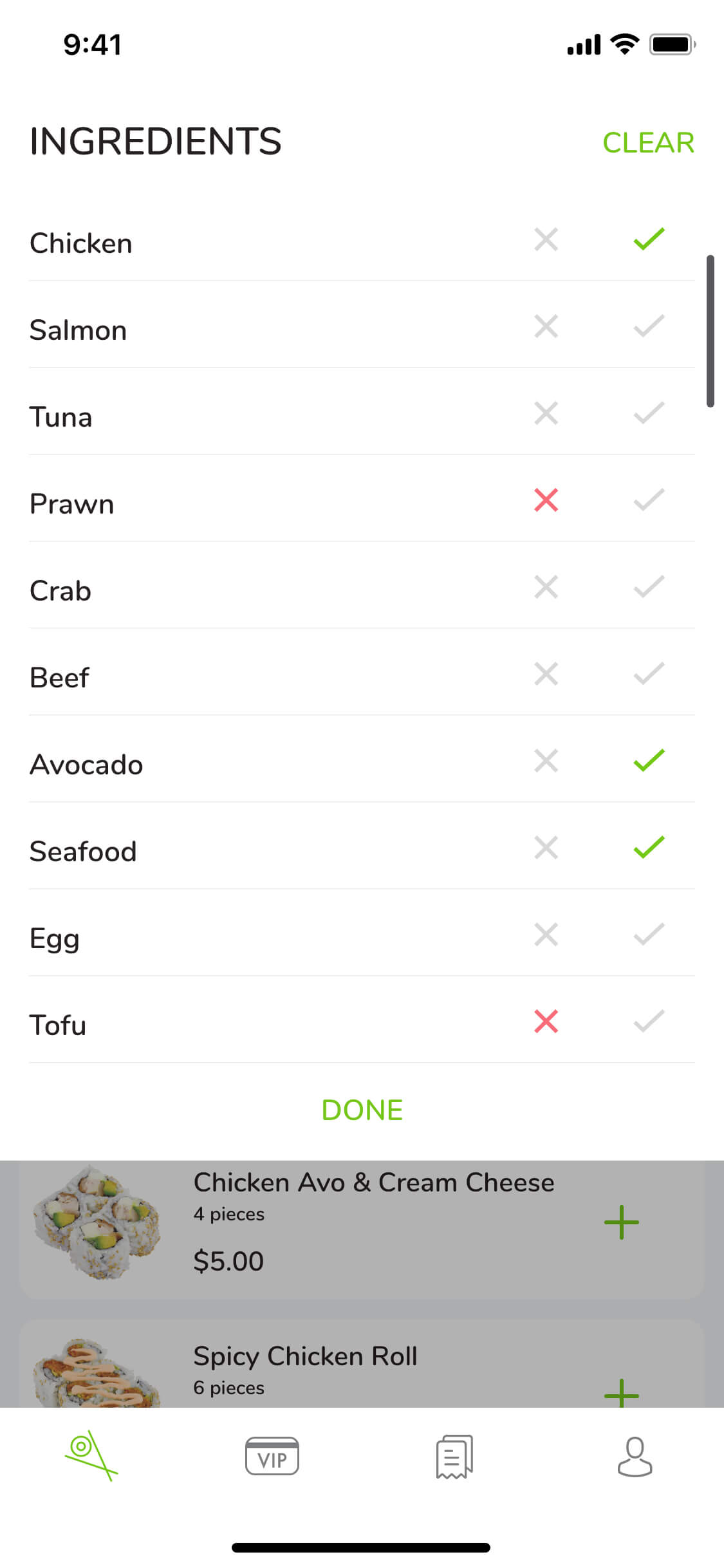Remove the Tofu exclusion cross
Screen dimensions: 724x1568
coord(546,1022)
